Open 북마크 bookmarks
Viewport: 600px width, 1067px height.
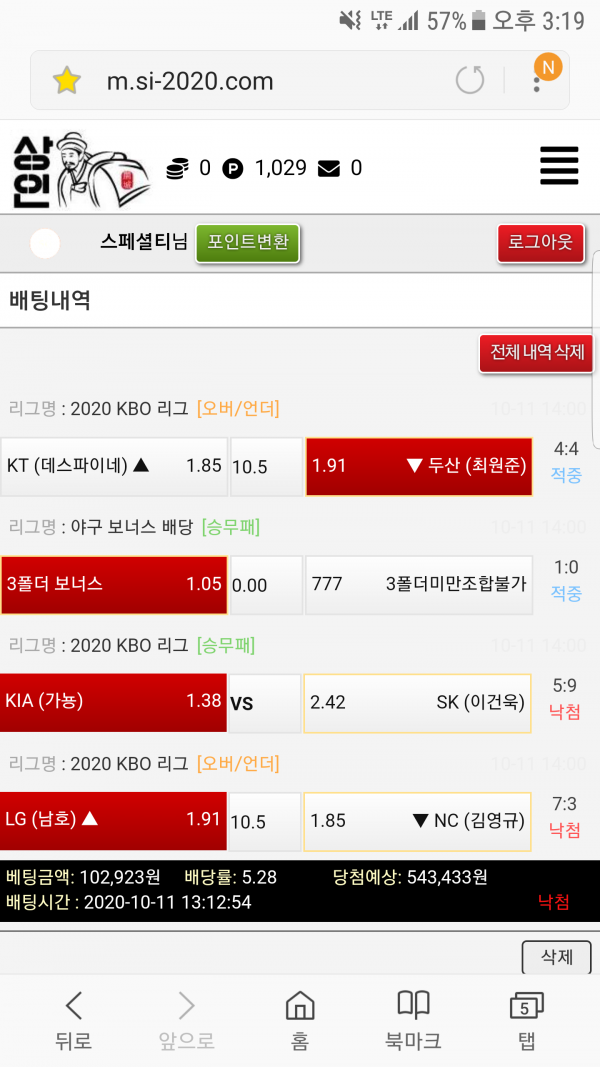point(412,1020)
